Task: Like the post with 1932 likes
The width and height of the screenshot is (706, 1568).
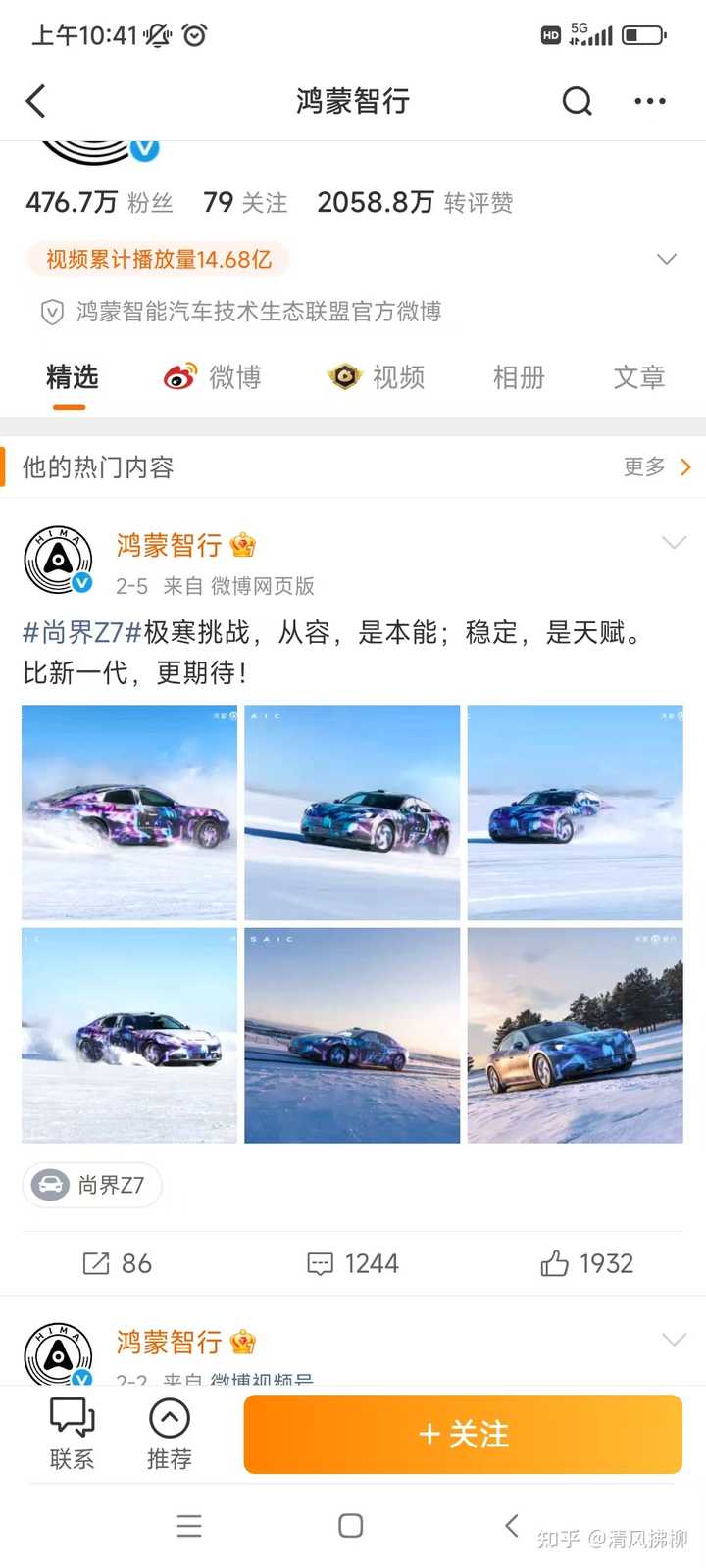Action: click(x=586, y=1263)
